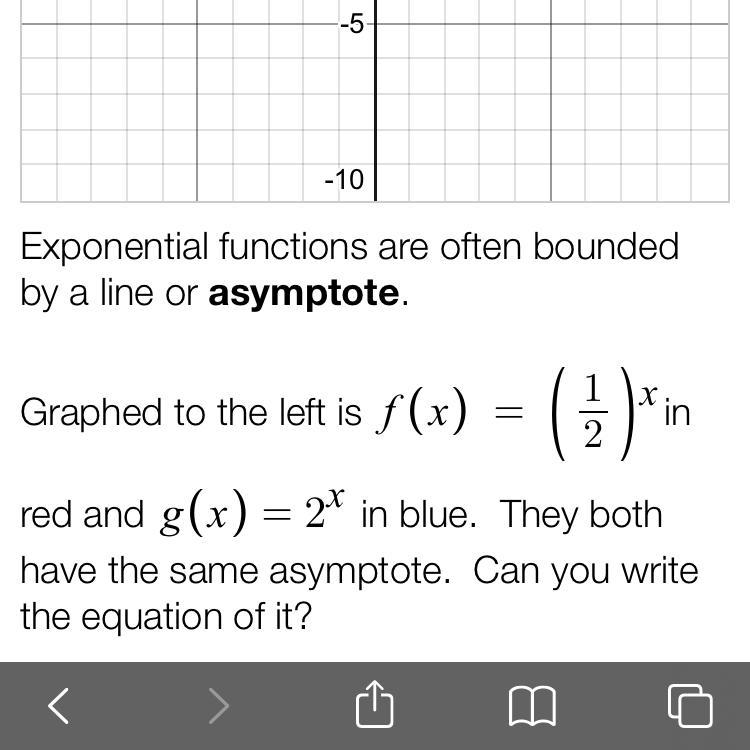Go forward to the next page
Viewport: 750px width, 750px height.
coord(218,706)
